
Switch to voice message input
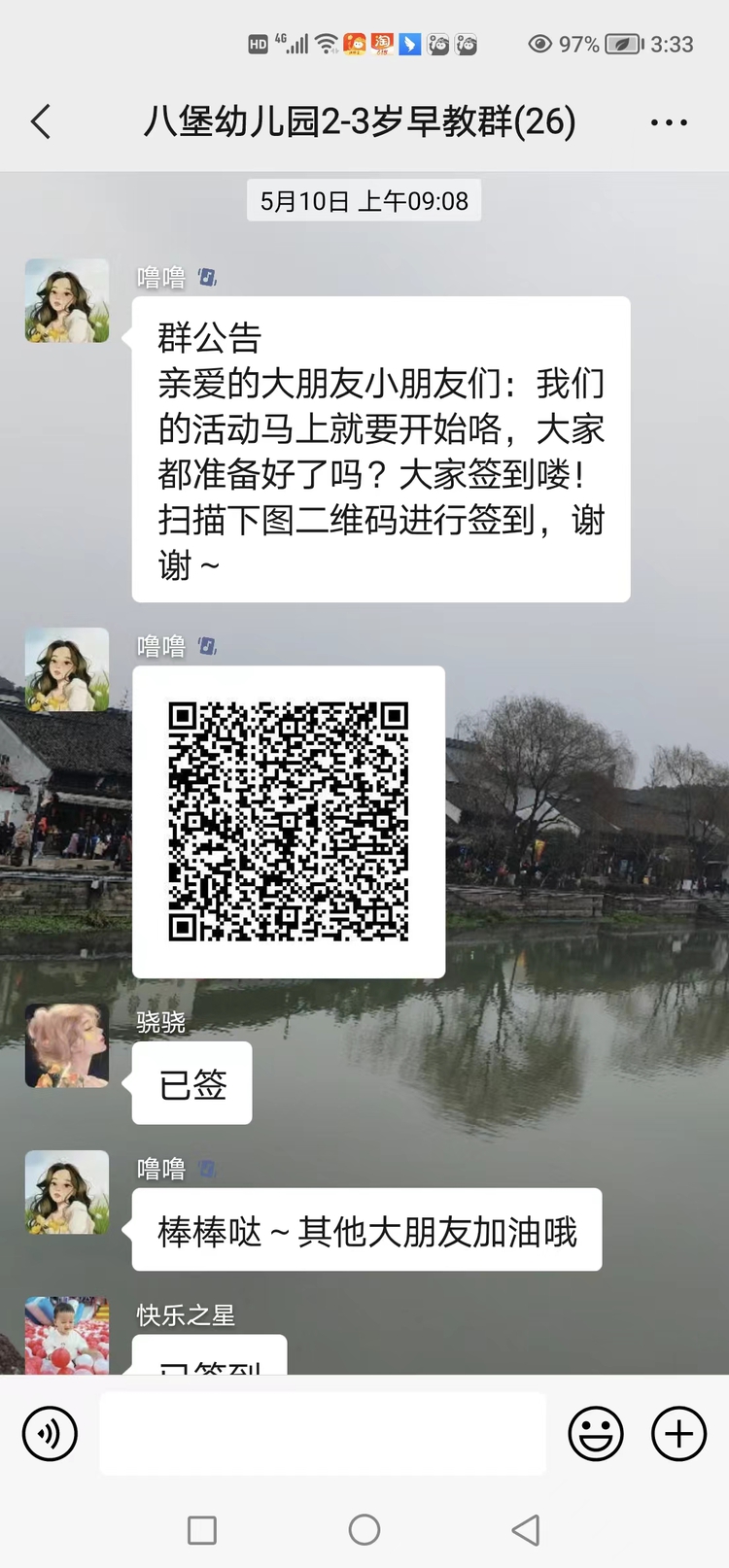(50, 1433)
